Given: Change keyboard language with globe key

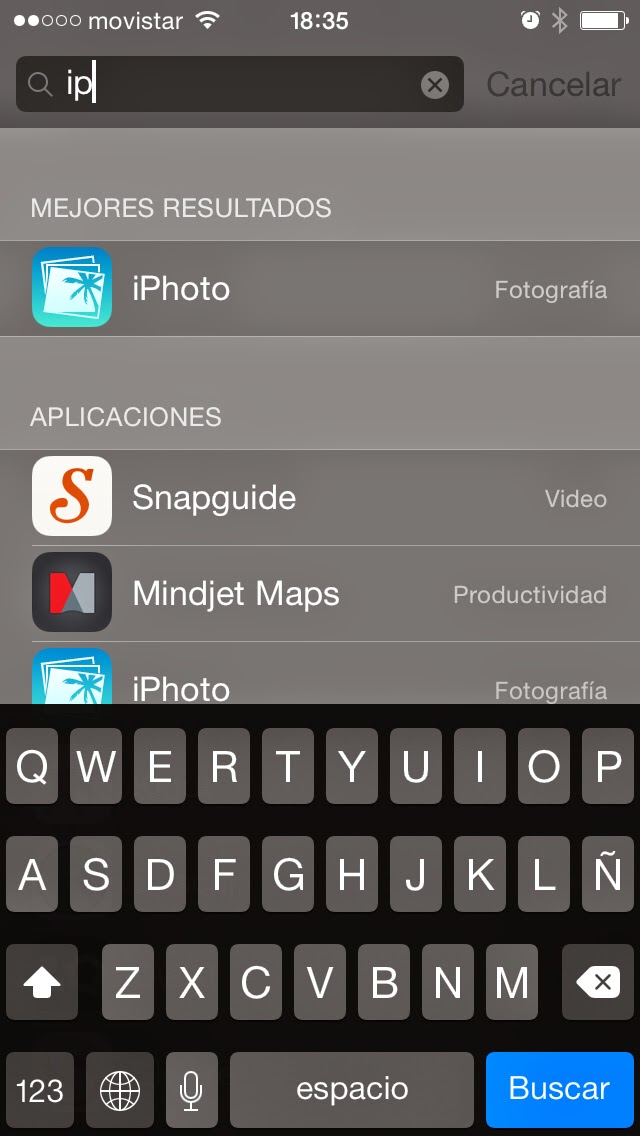Looking at the screenshot, I should coord(120,1089).
